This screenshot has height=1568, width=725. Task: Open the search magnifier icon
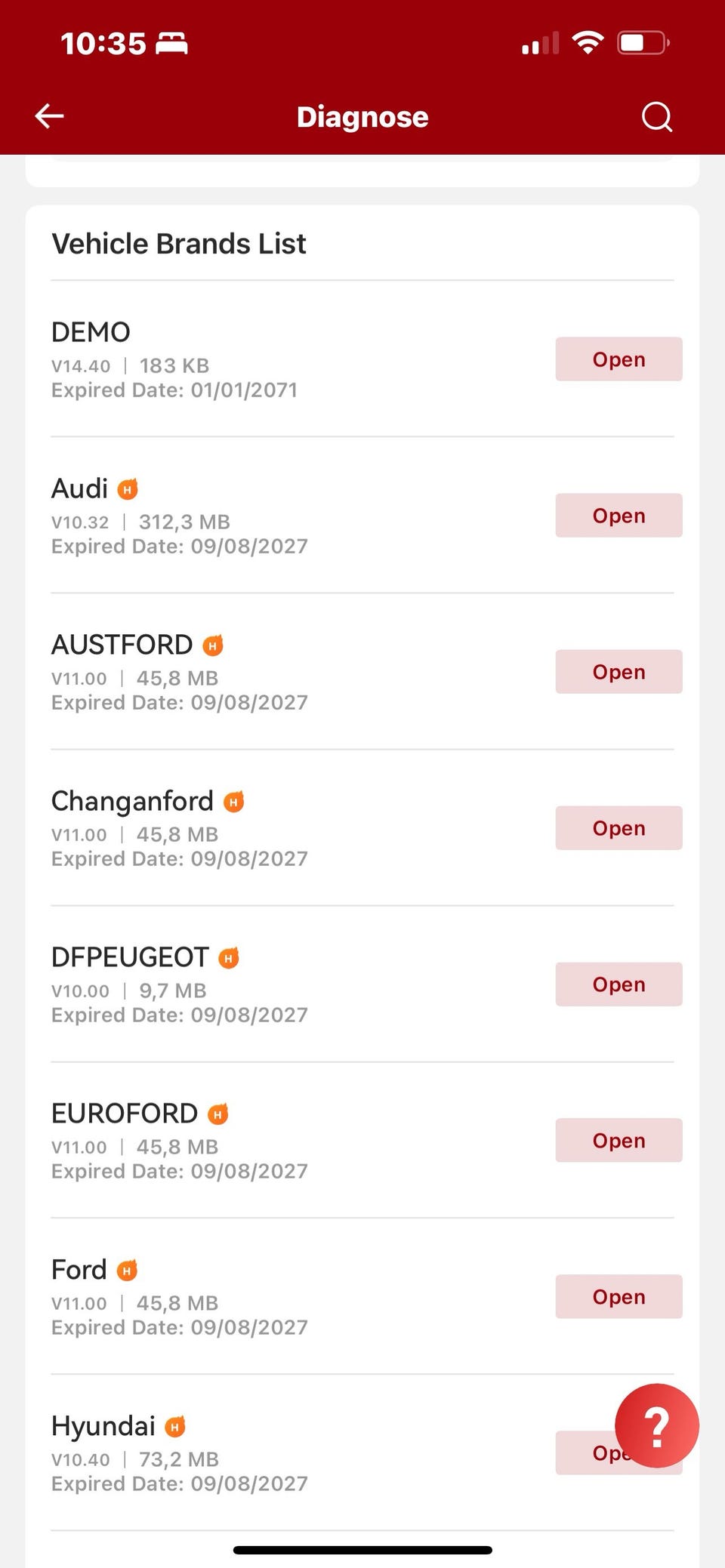coord(656,117)
